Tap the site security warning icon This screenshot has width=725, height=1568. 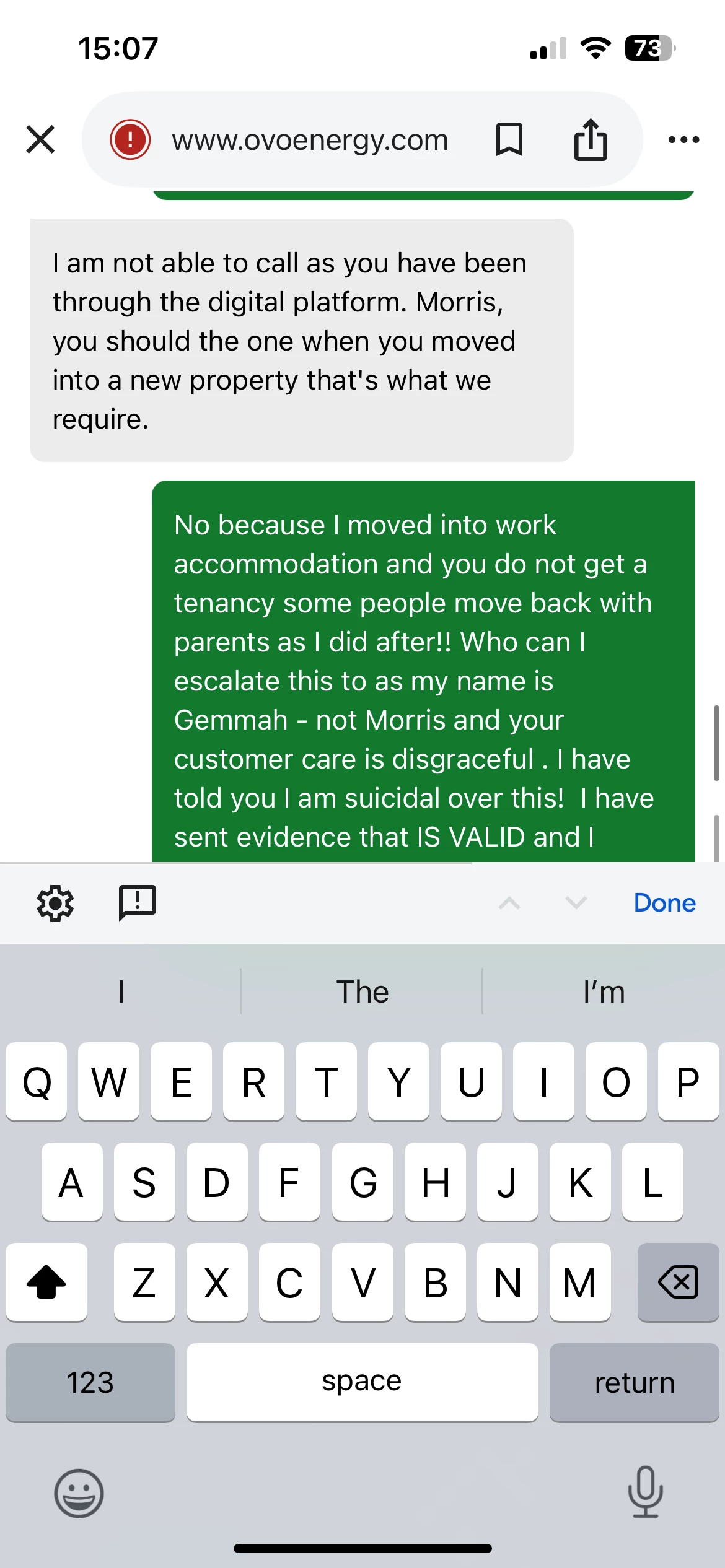(x=130, y=139)
